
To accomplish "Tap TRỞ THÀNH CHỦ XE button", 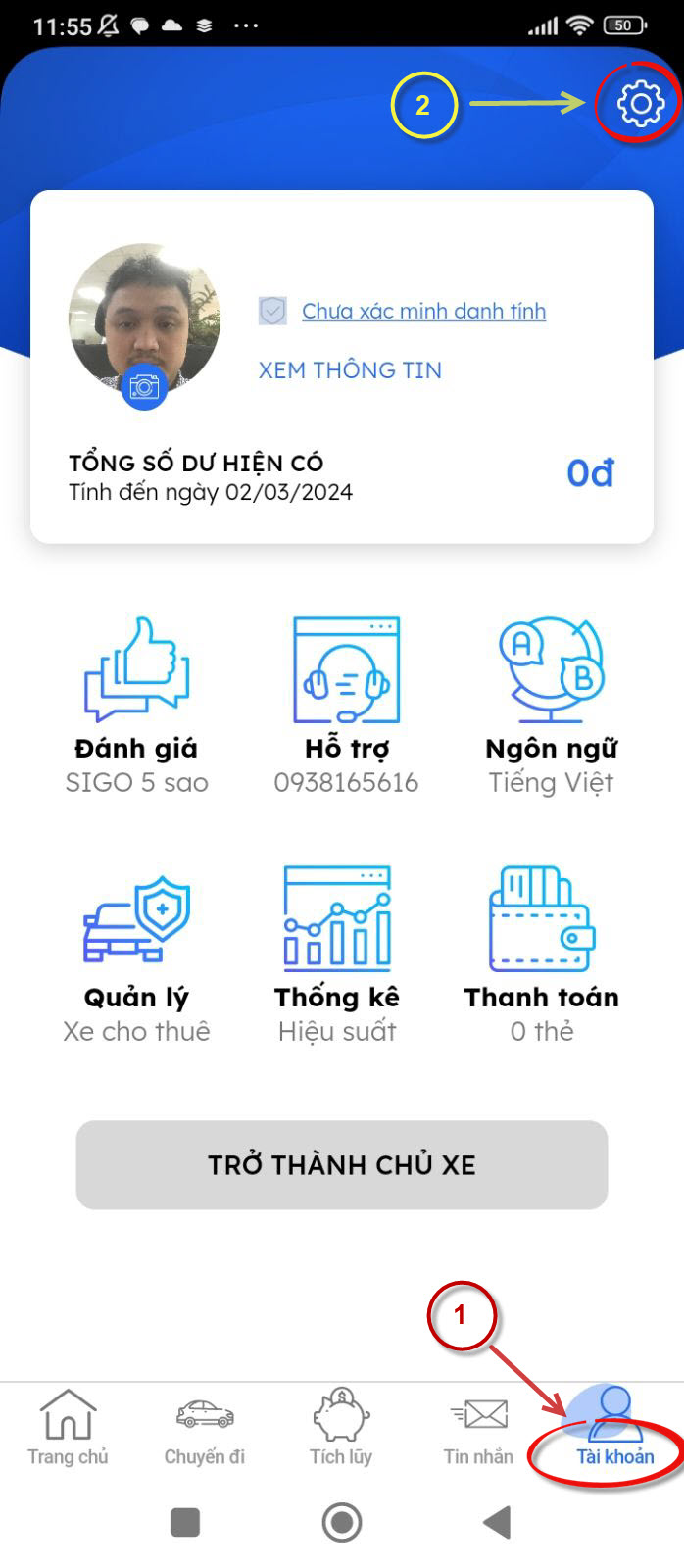I will coord(342,1164).
